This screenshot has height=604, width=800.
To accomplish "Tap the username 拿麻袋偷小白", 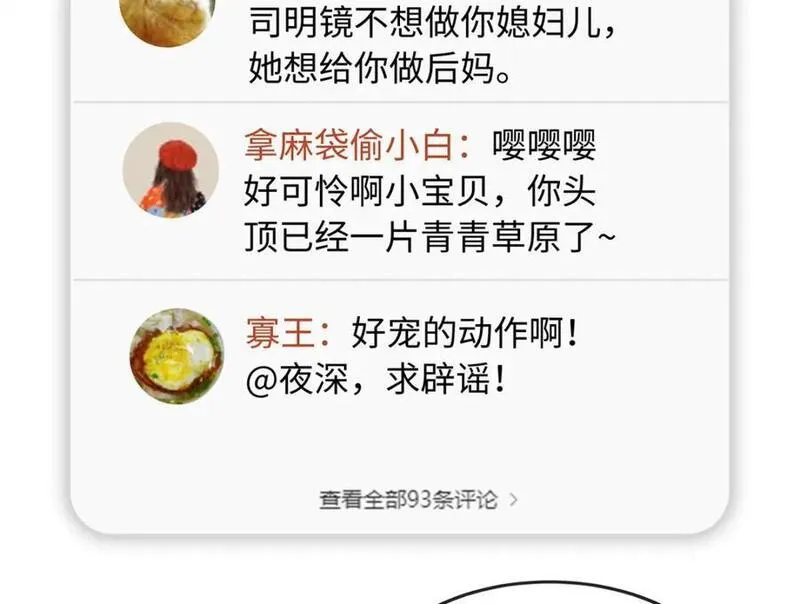I will point(355,146).
